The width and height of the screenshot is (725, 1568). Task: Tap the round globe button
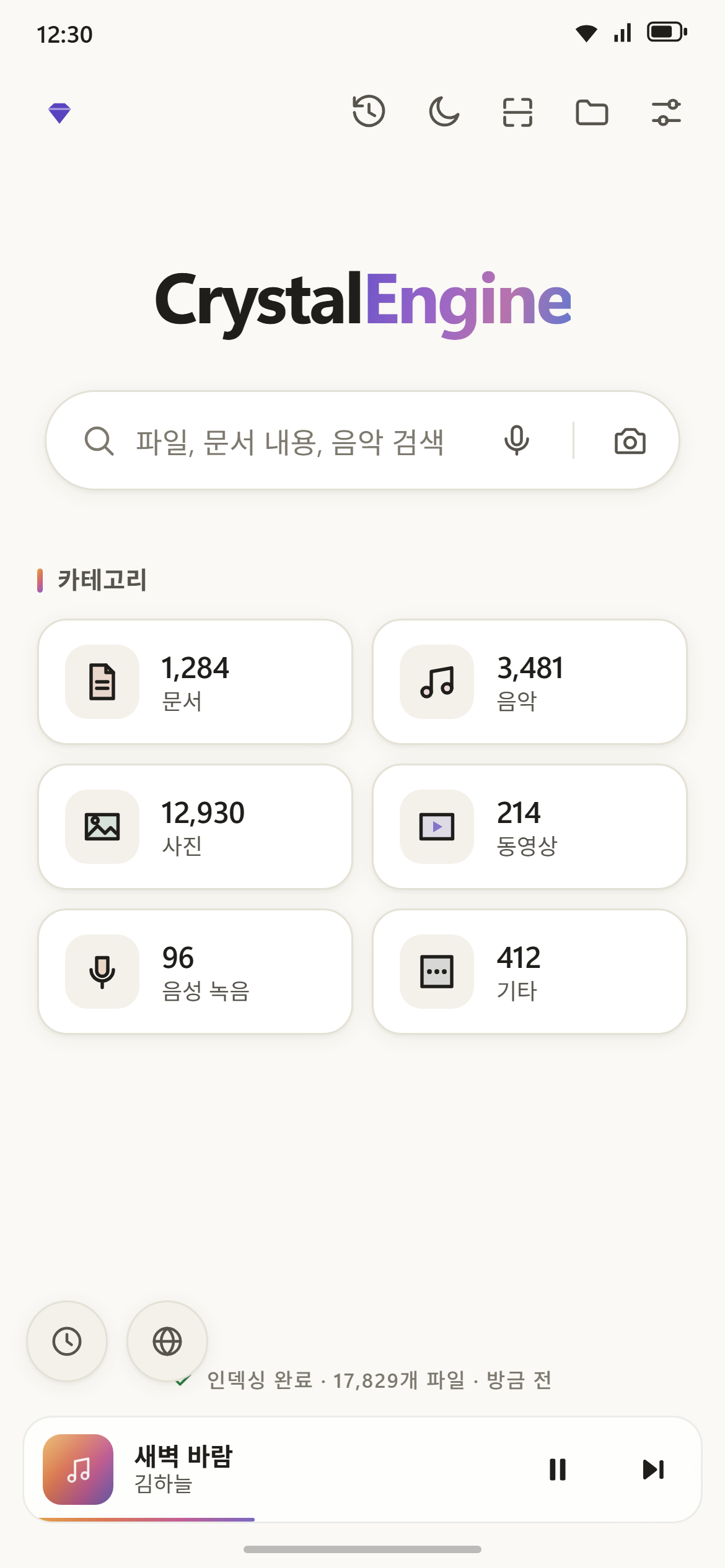click(x=167, y=1341)
